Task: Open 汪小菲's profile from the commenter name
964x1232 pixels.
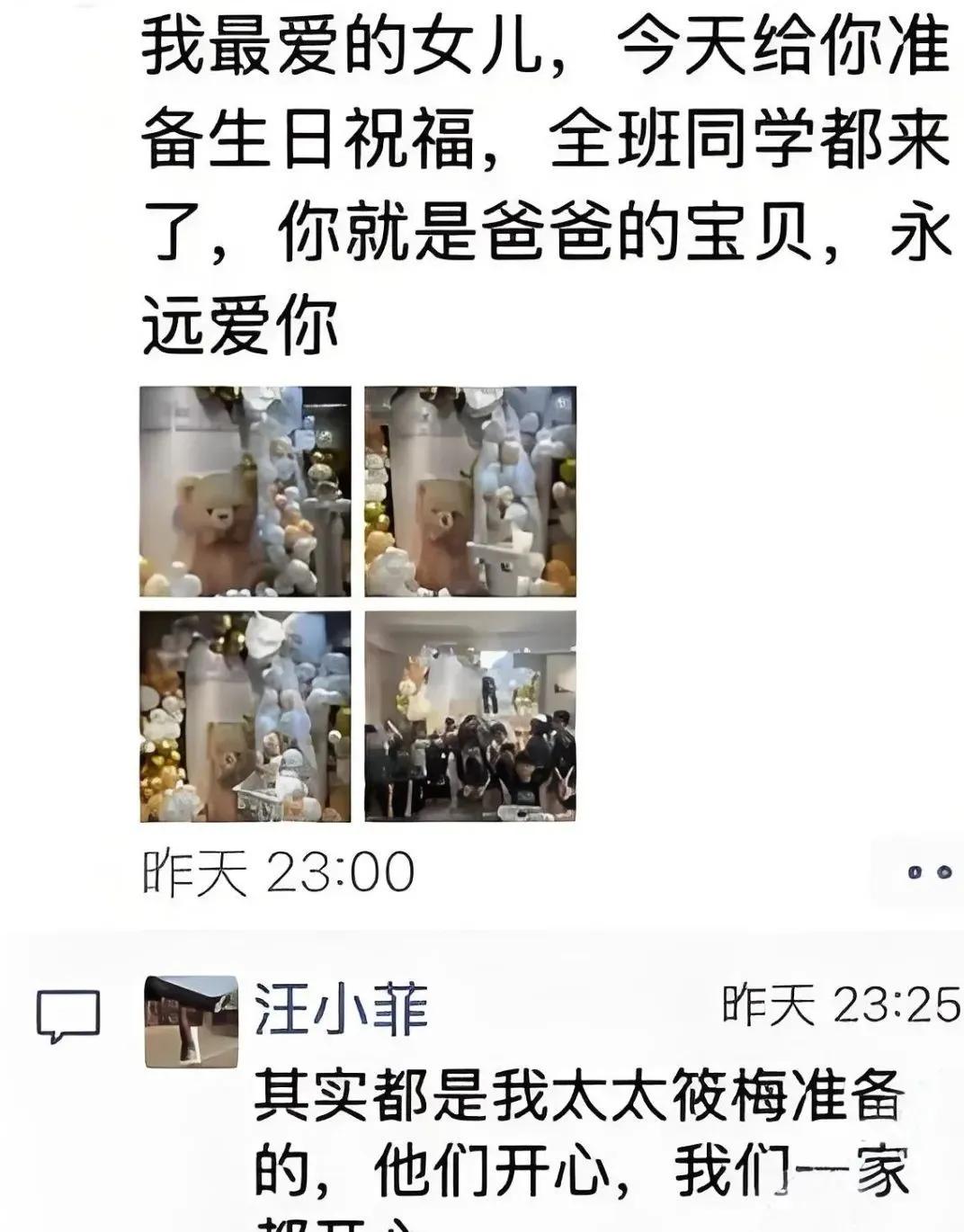Action: (x=341, y=1008)
